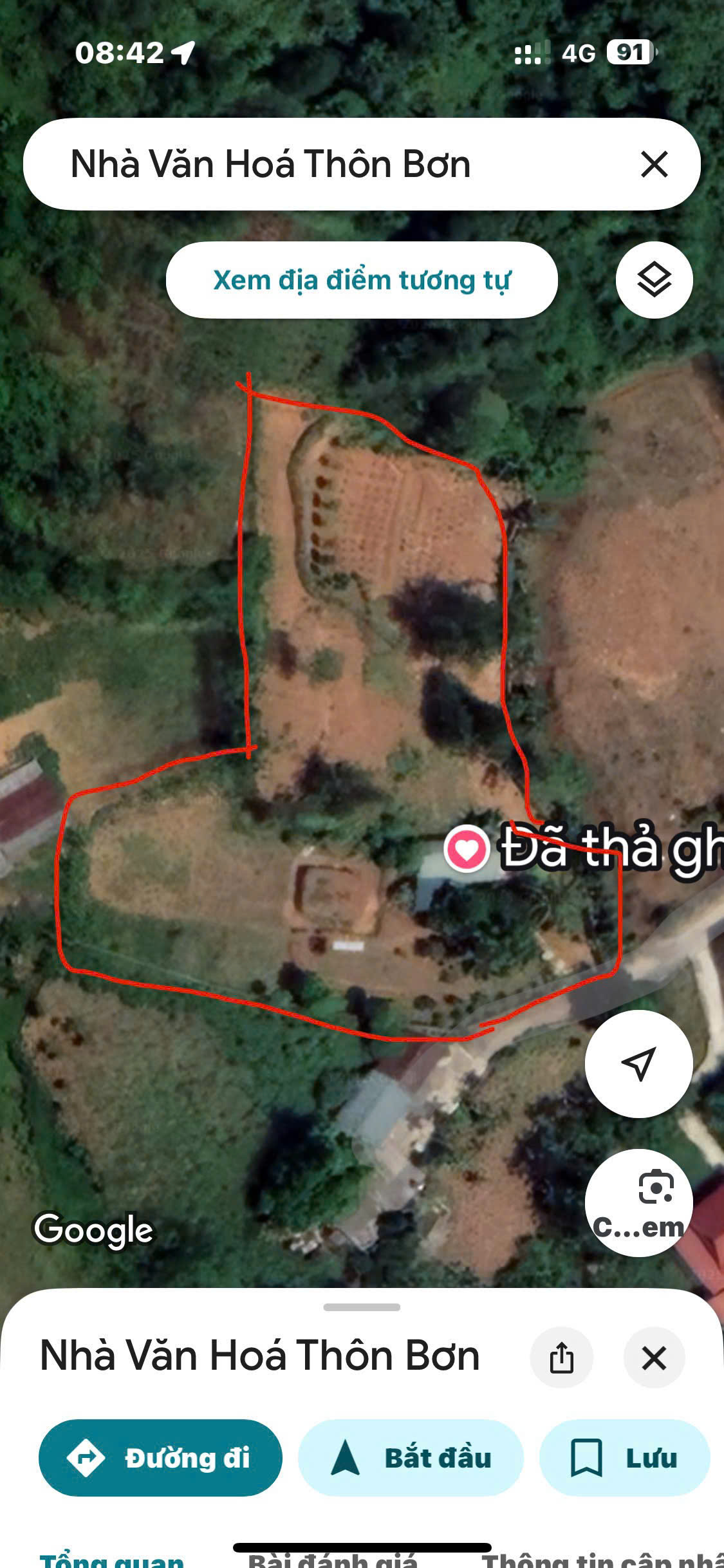
Task: Open the camera lens view button
Action: [638, 1203]
